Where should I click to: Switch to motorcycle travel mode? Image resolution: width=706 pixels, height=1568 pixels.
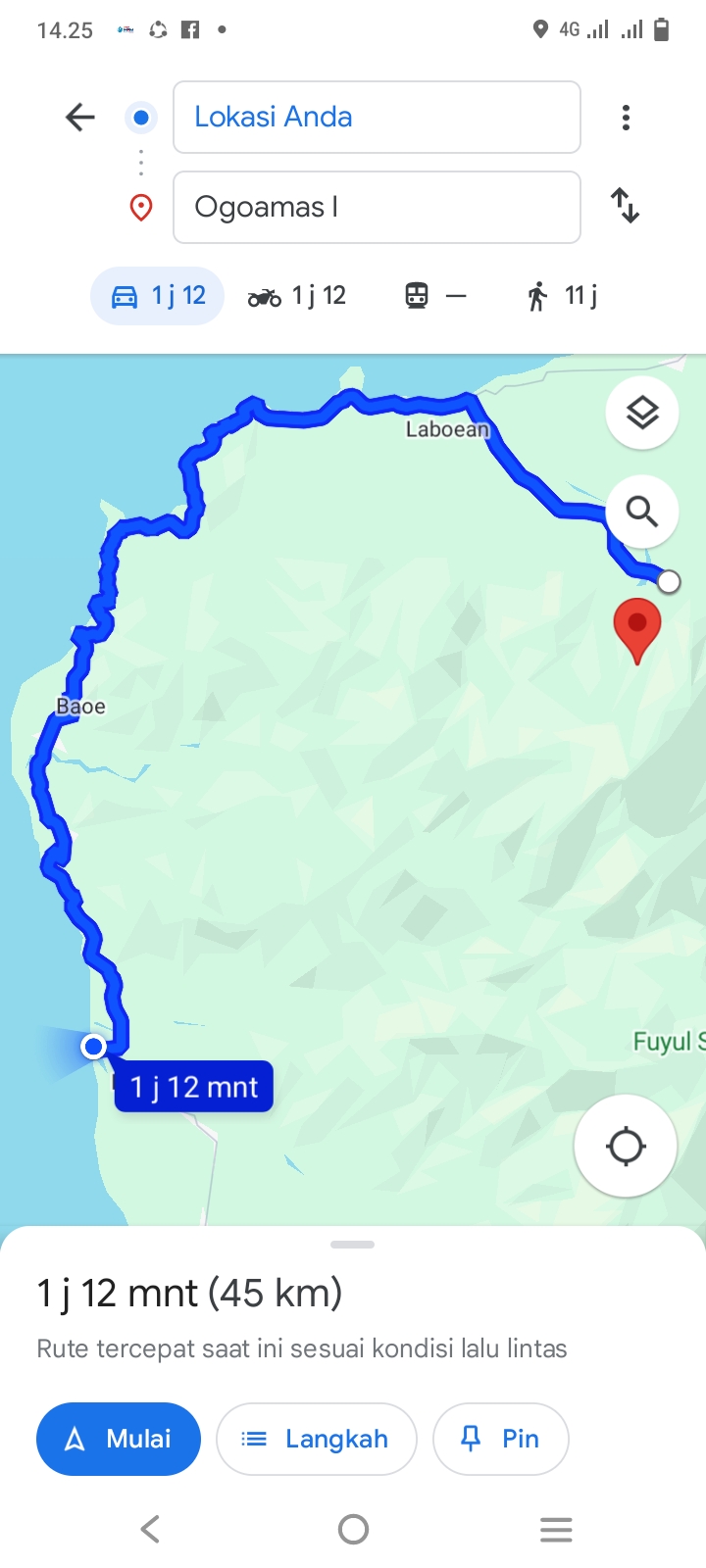pos(297,296)
